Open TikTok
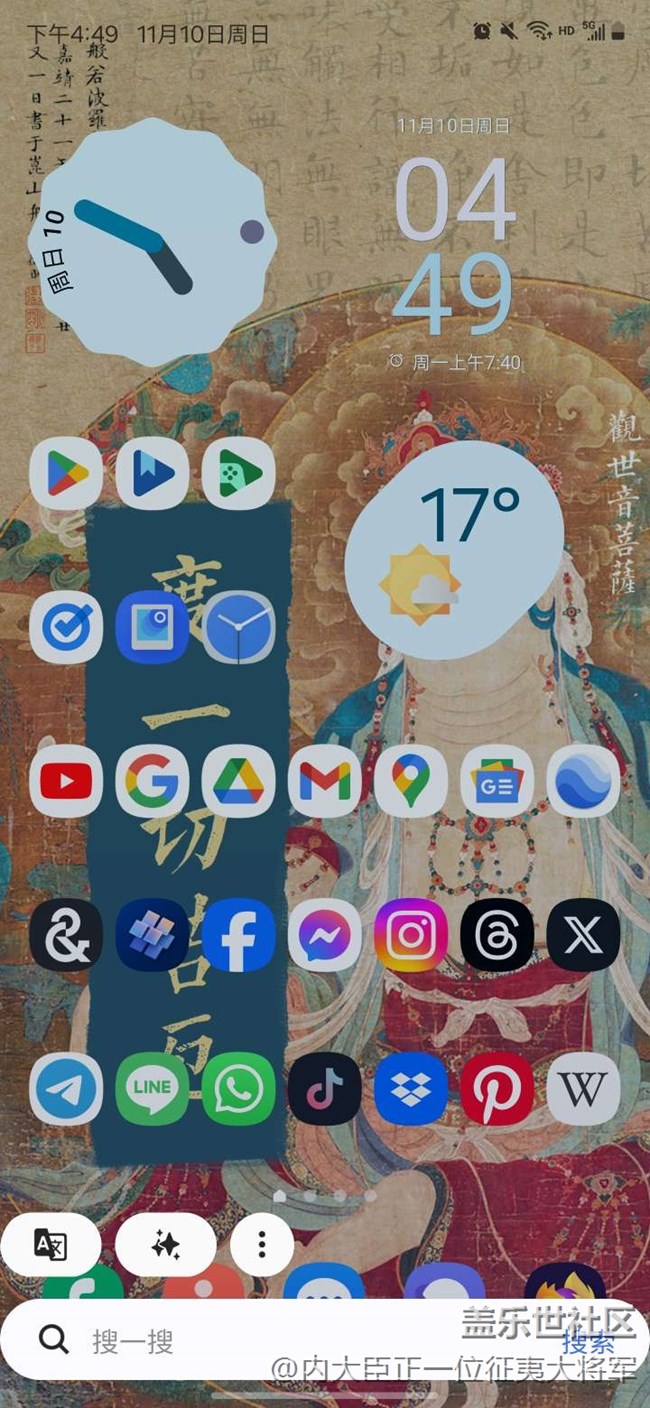Image resolution: width=650 pixels, height=1408 pixels. [325, 1089]
